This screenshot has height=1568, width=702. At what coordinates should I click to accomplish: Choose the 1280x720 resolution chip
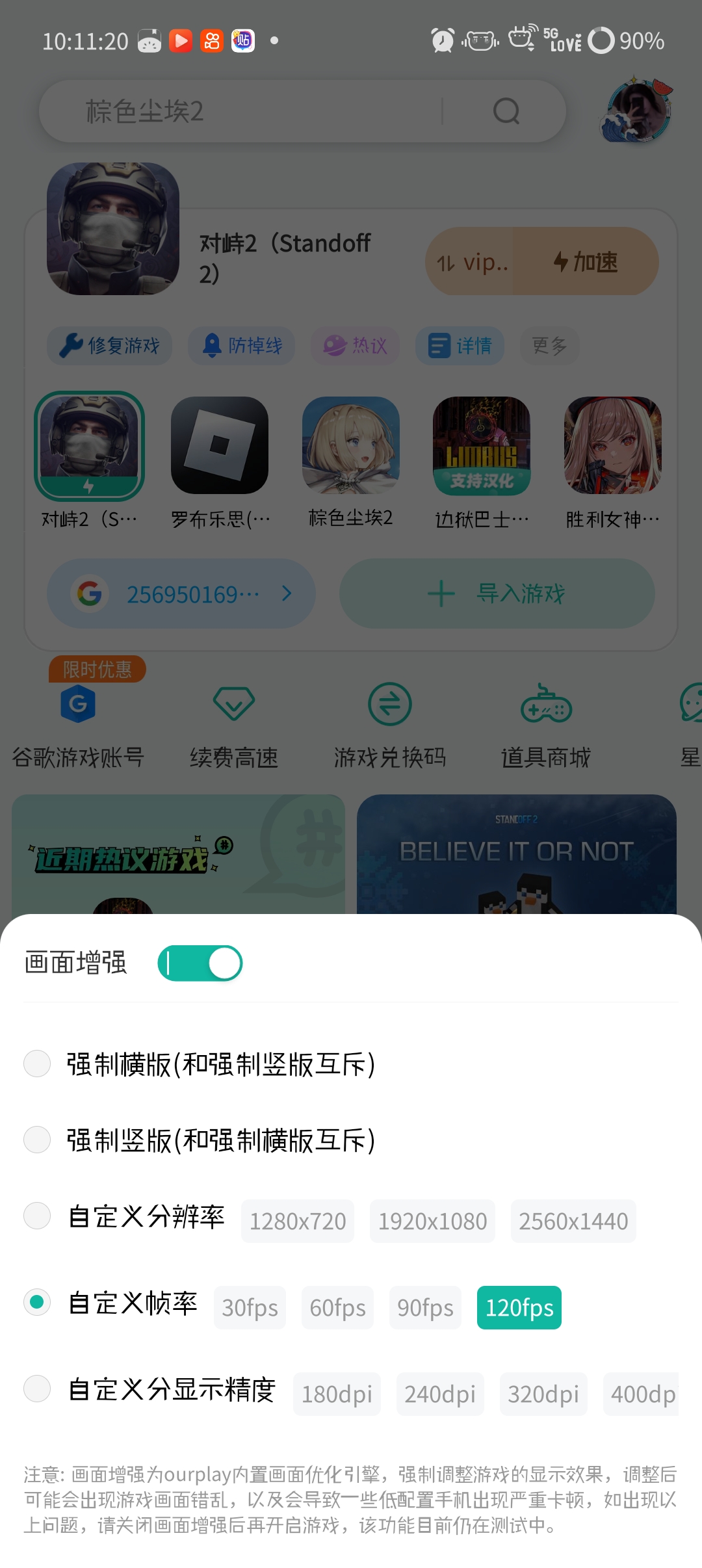(x=298, y=1221)
